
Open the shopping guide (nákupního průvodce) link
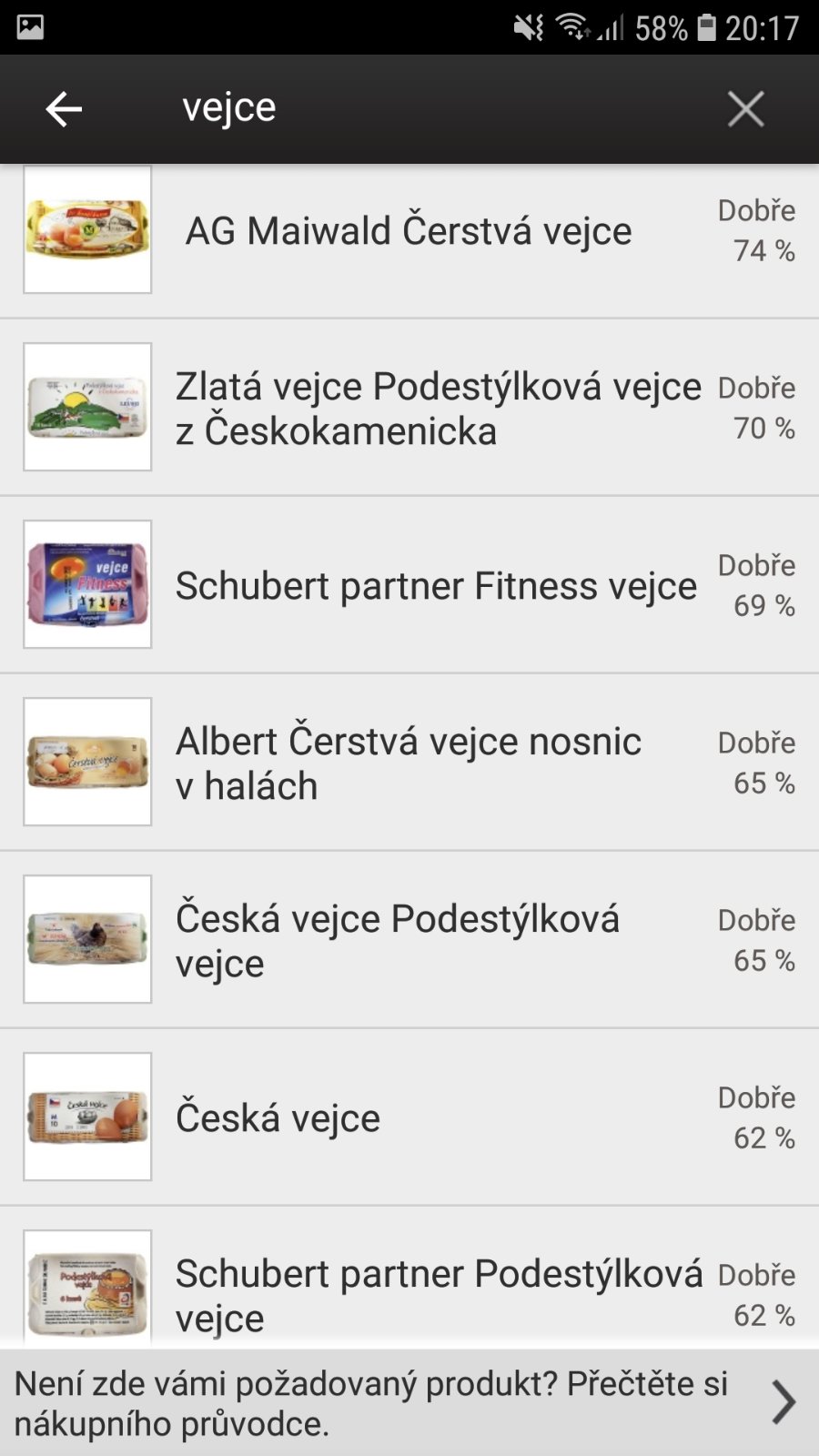(x=409, y=1402)
